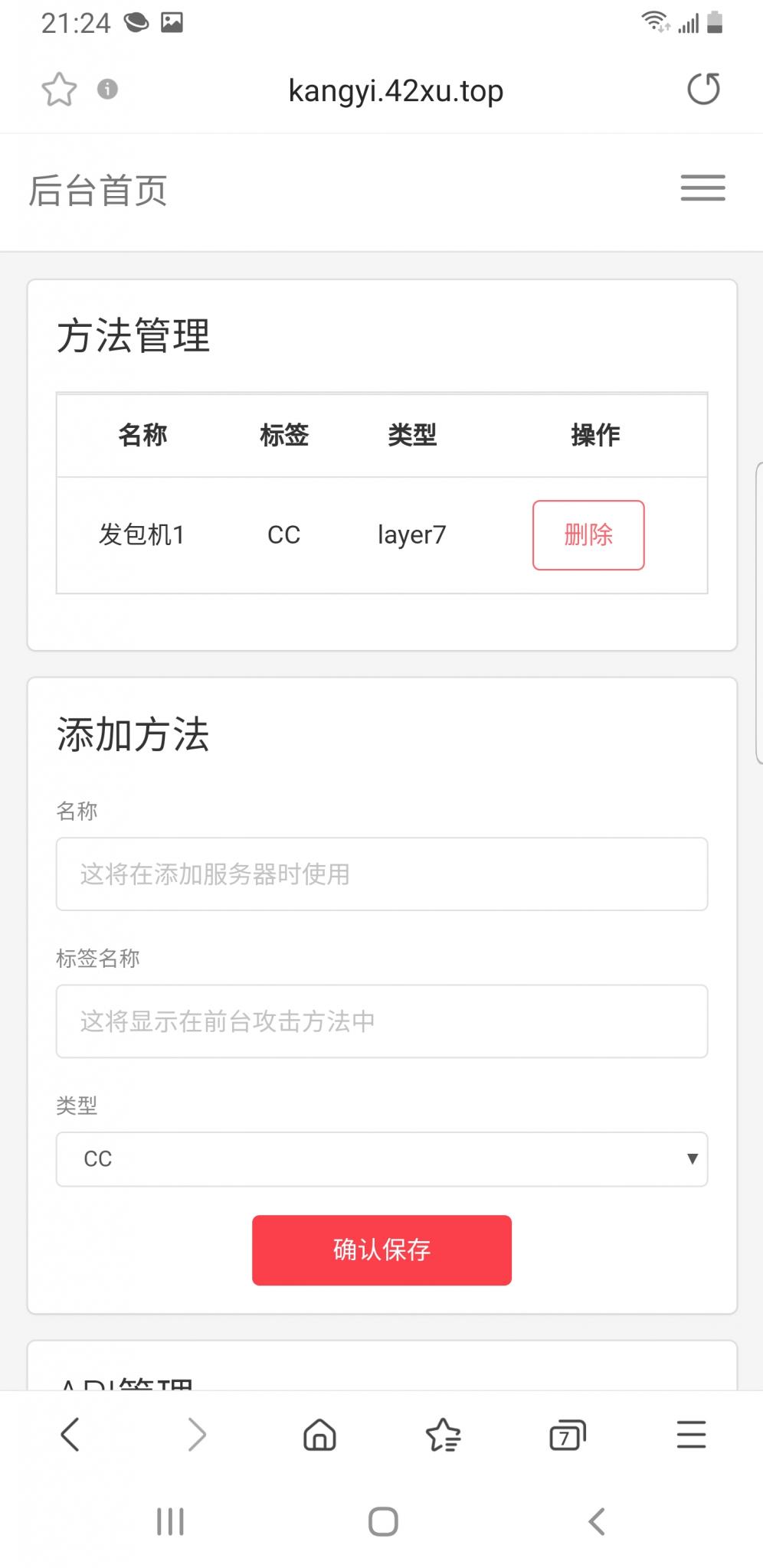
Task: Go forward using browser forward arrow
Action: tap(196, 1435)
